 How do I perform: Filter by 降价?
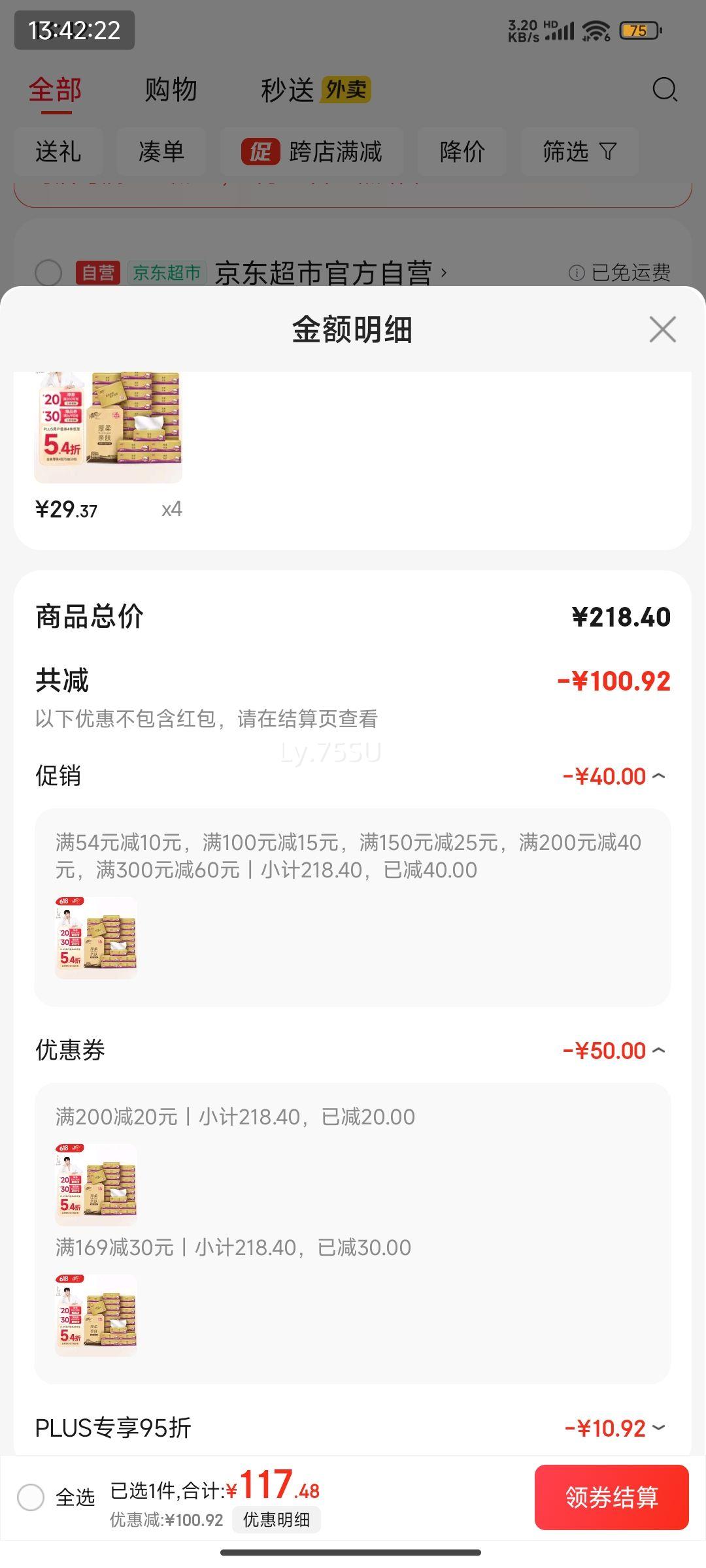point(462,152)
